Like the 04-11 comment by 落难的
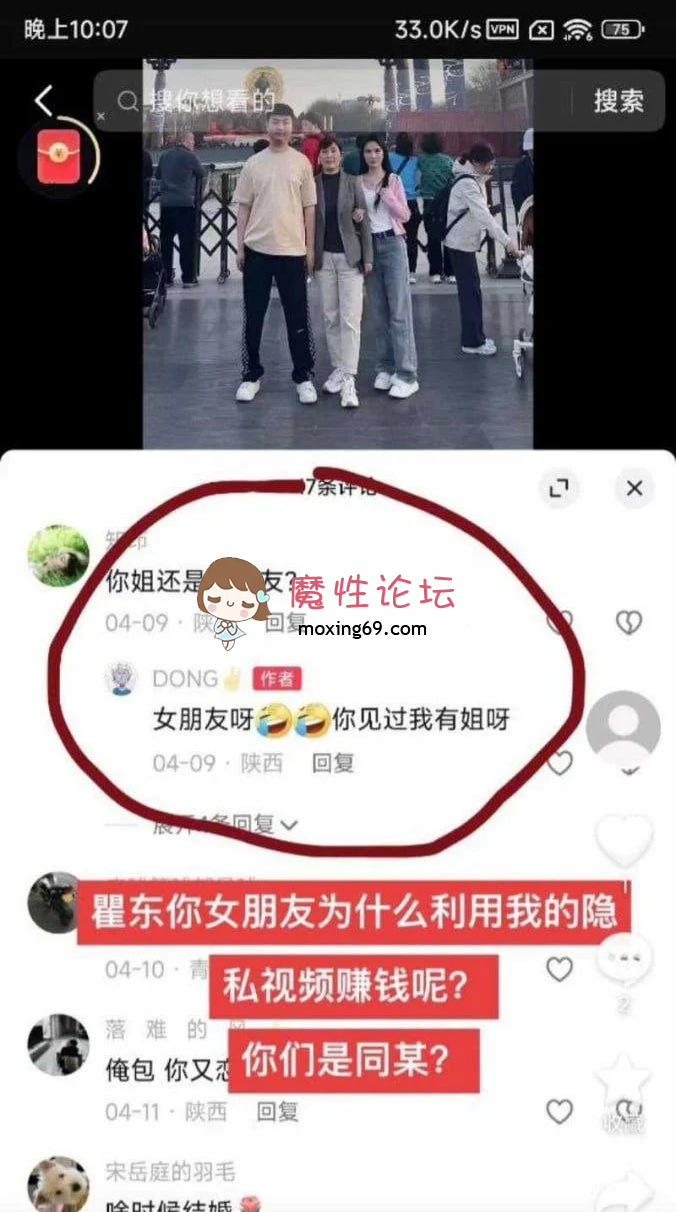This screenshot has height=1212, width=676. click(560, 1111)
